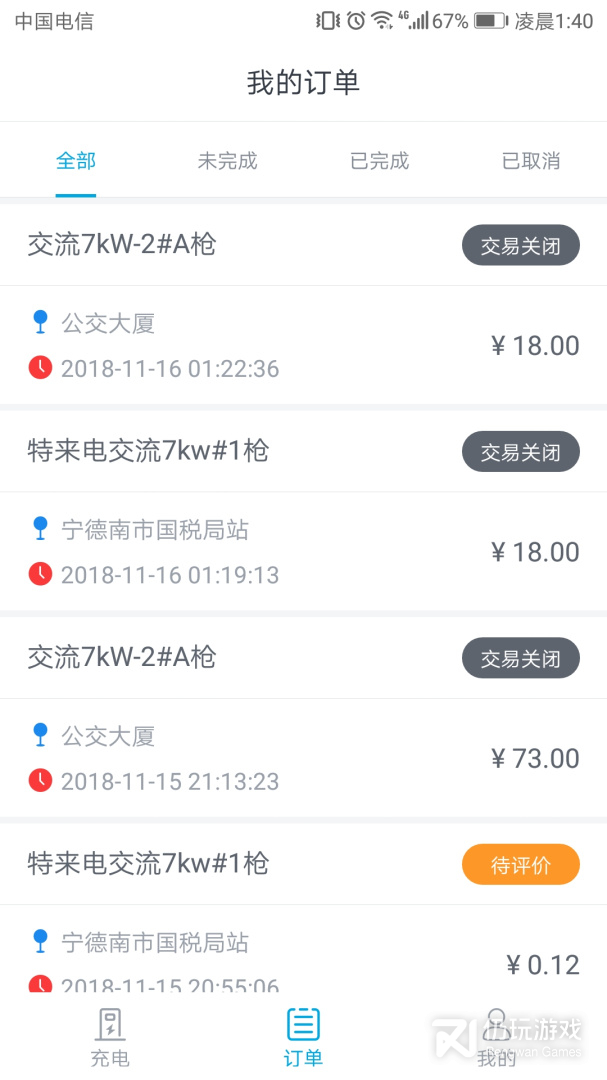Go to the 充电 tab
The image size is (607, 1080).
(x=110, y=1037)
